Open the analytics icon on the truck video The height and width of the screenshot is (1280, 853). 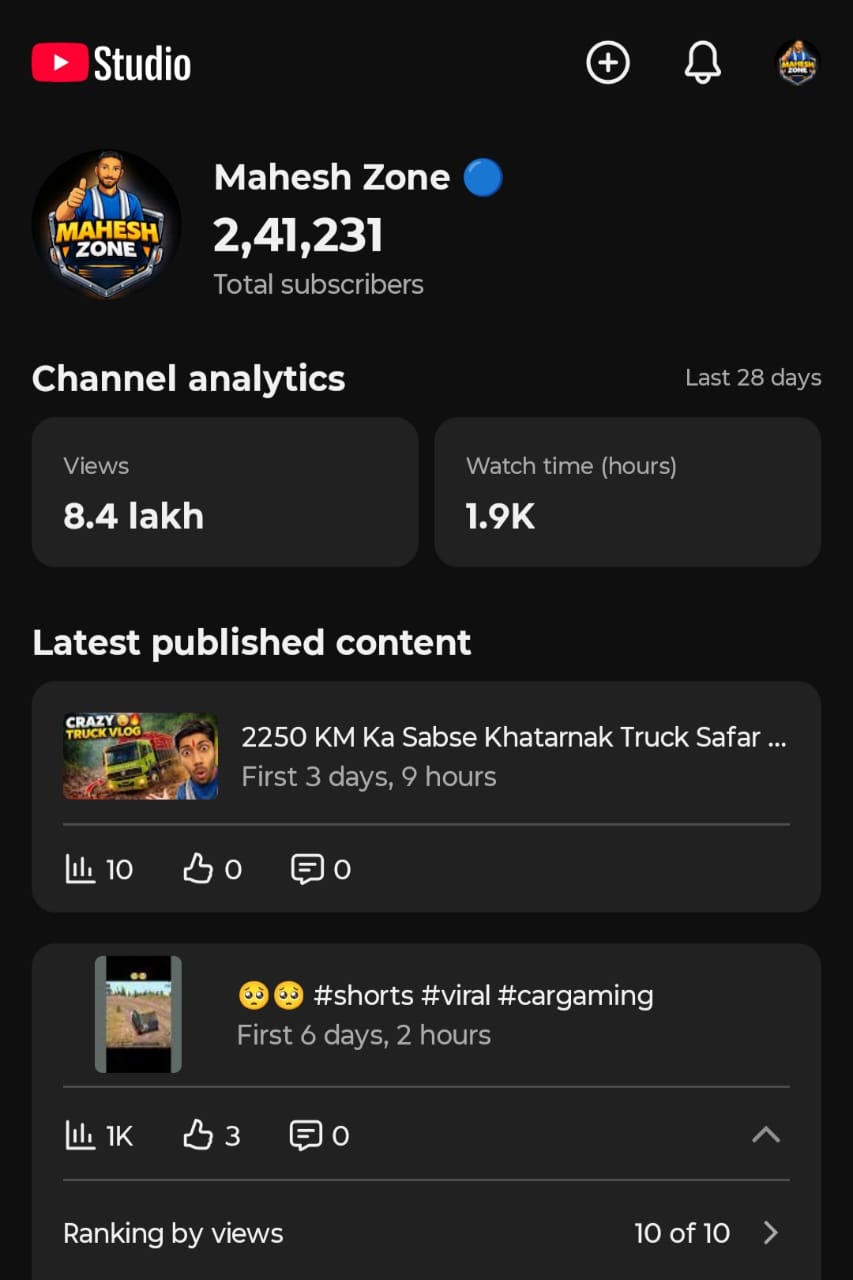80,868
